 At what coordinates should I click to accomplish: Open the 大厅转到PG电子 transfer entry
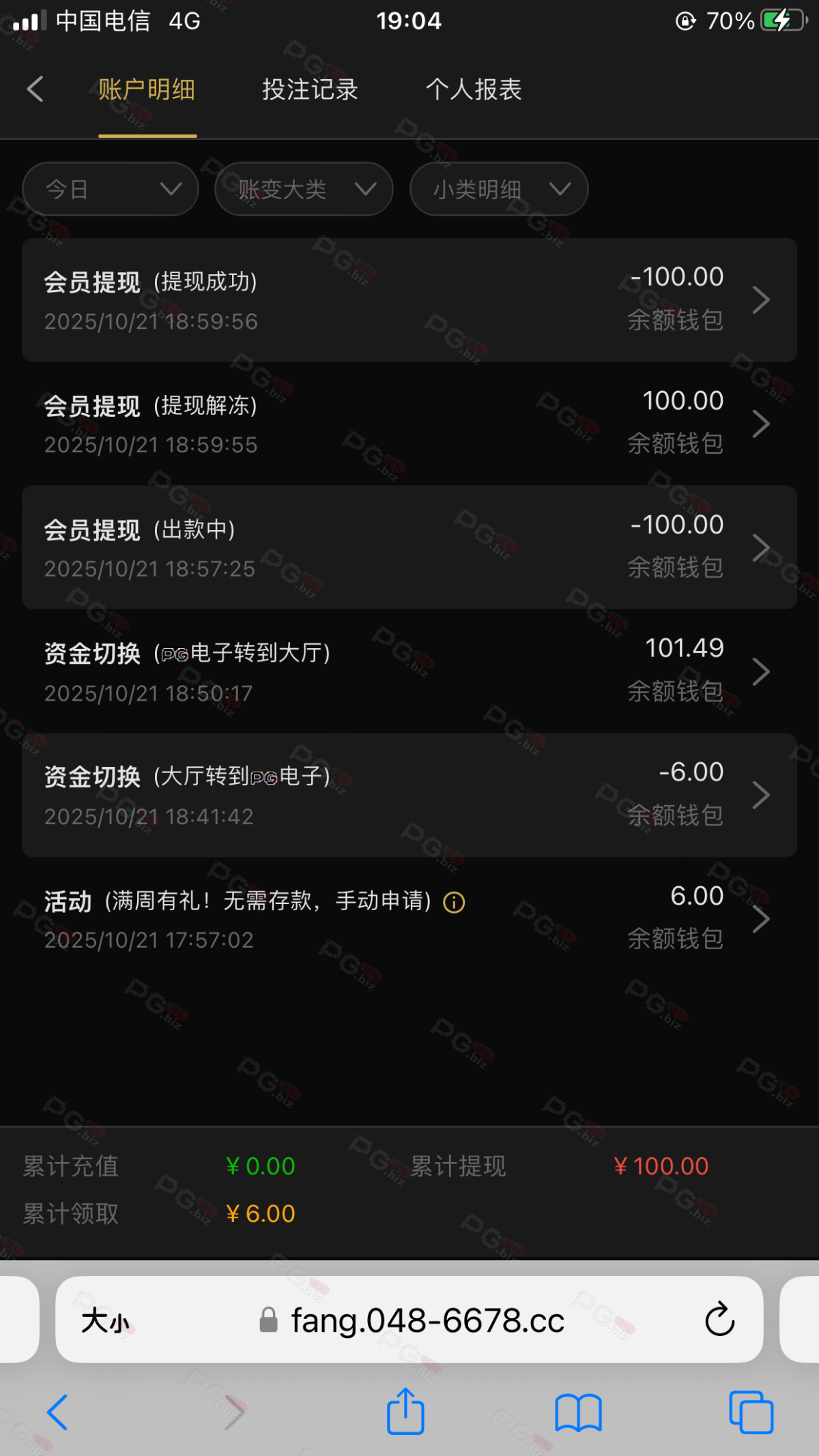pyautogui.click(x=409, y=795)
